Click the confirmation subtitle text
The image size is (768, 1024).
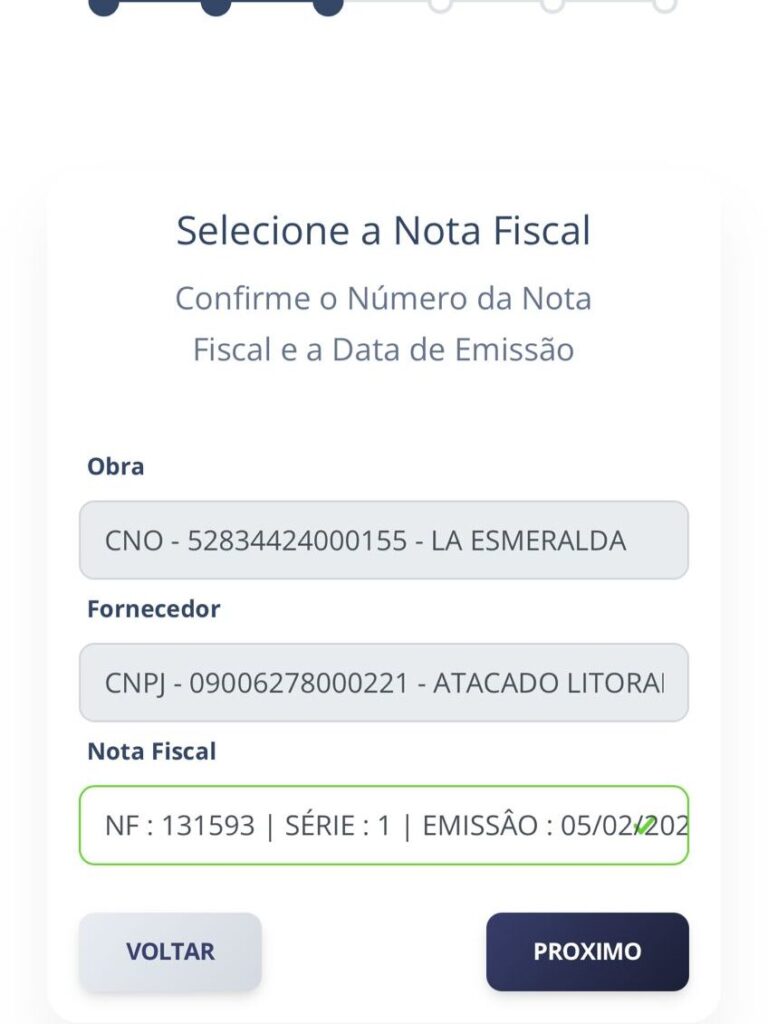tap(384, 323)
